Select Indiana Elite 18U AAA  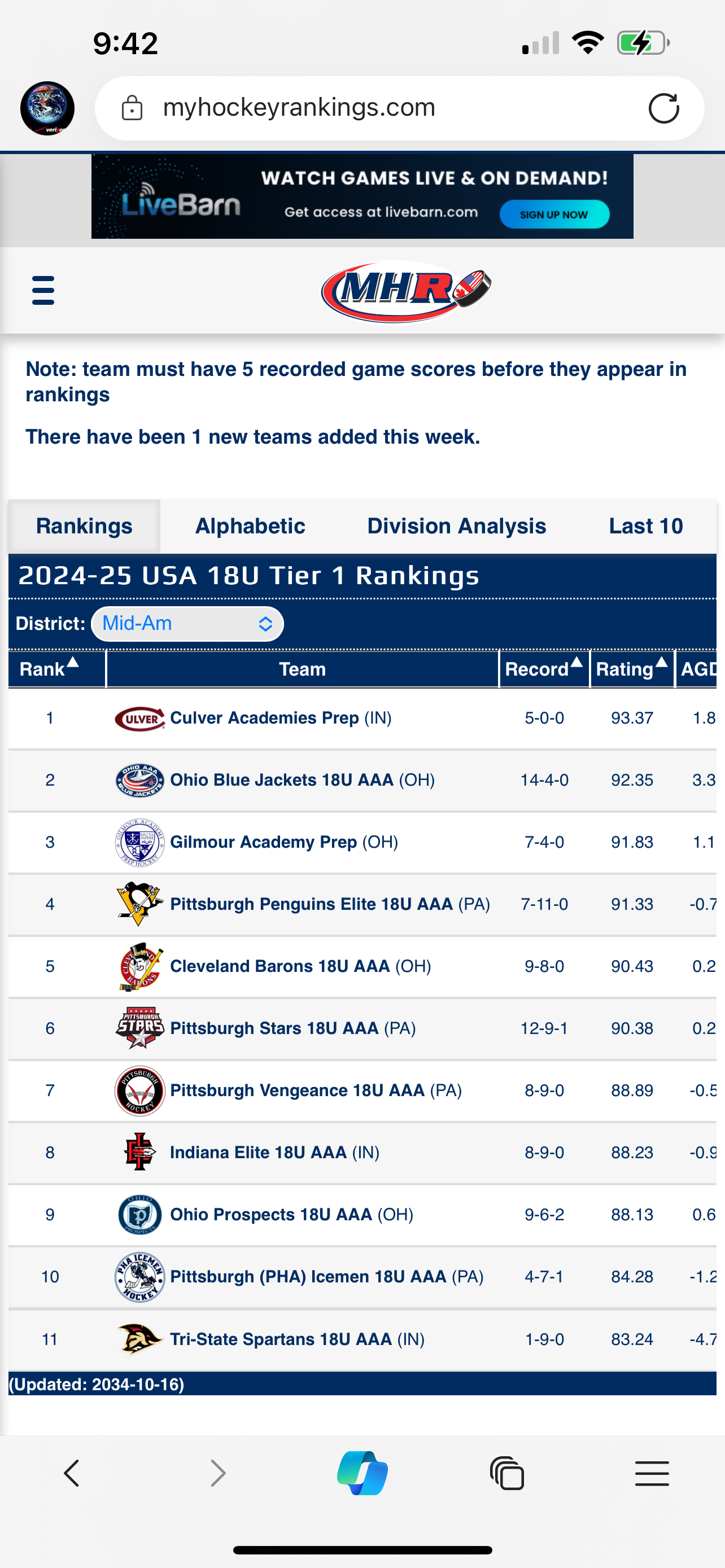click(x=258, y=1152)
